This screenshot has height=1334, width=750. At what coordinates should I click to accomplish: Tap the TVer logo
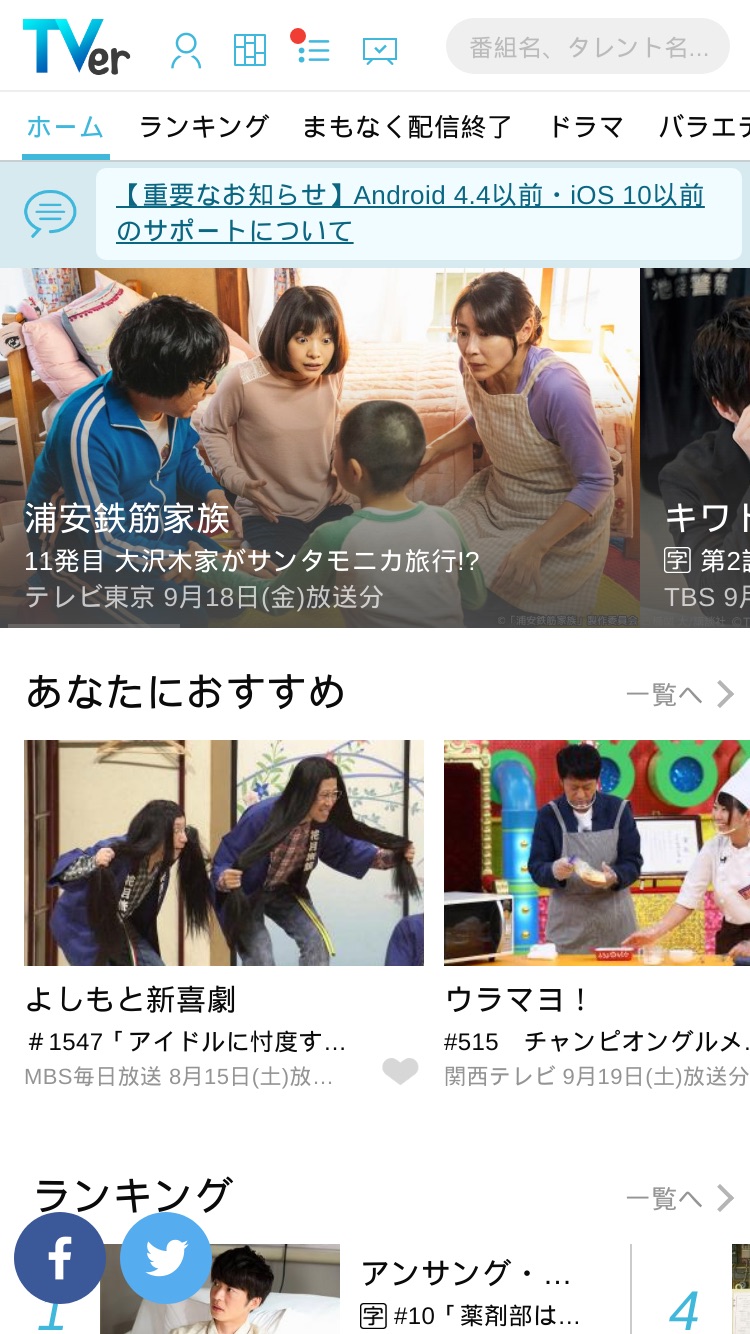click(x=76, y=48)
